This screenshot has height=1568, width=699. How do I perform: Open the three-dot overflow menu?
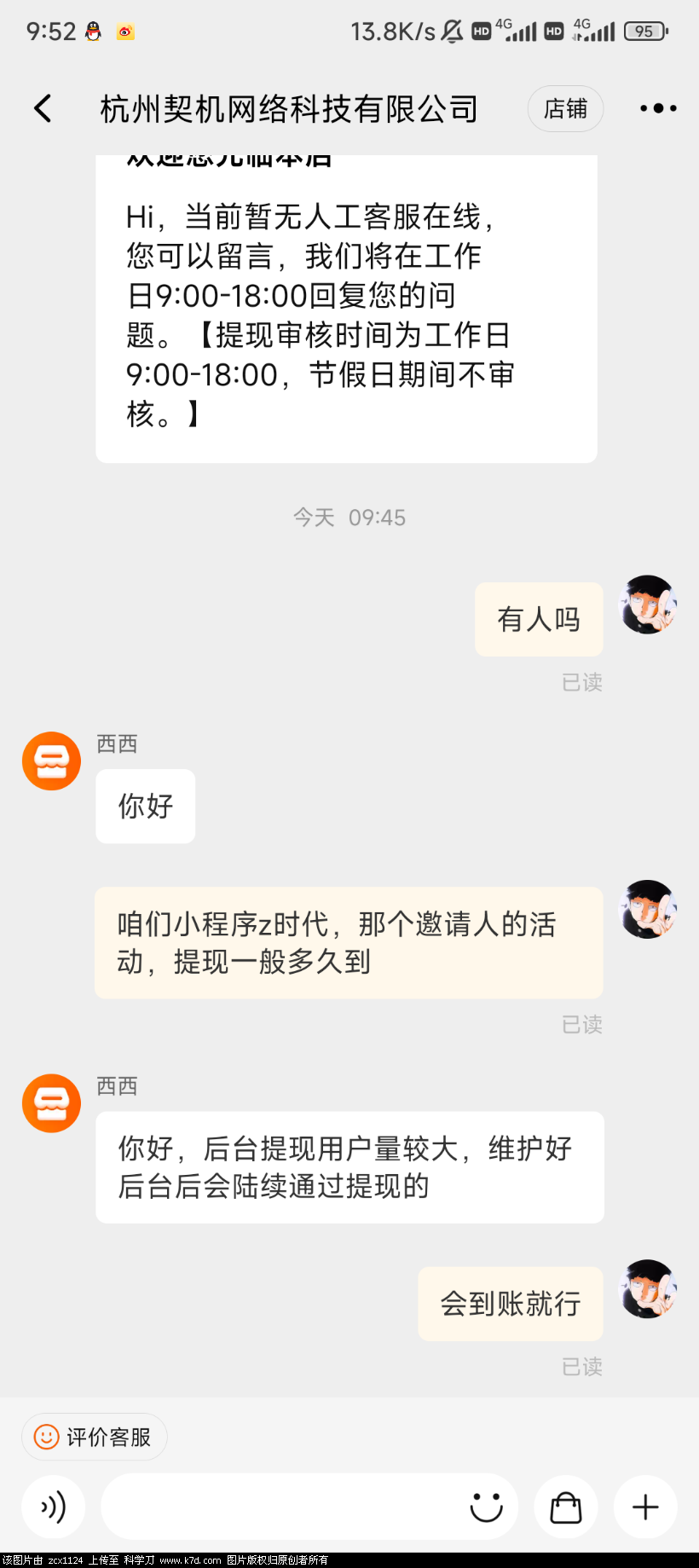tap(658, 108)
